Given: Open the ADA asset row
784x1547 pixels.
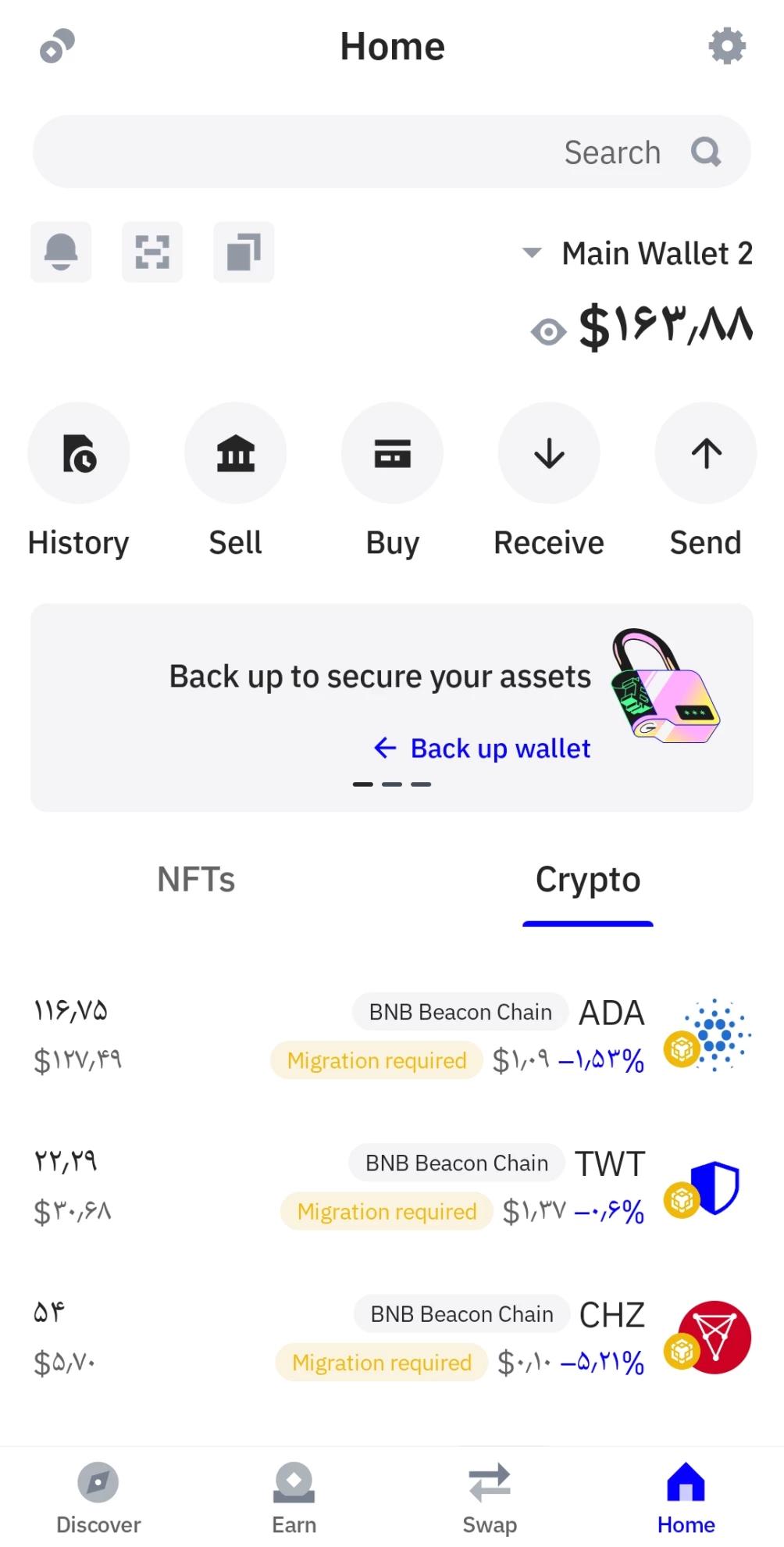Looking at the screenshot, I should [392, 1035].
